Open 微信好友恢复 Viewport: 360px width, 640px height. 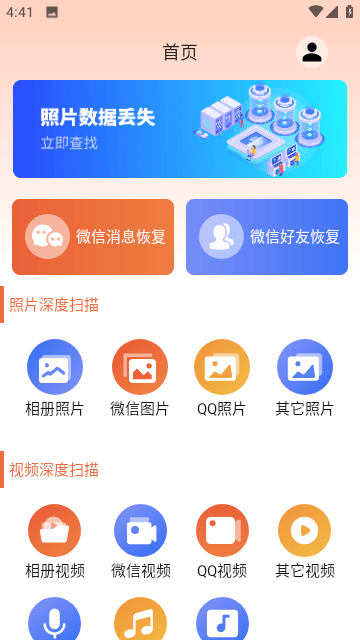coord(267,237)
